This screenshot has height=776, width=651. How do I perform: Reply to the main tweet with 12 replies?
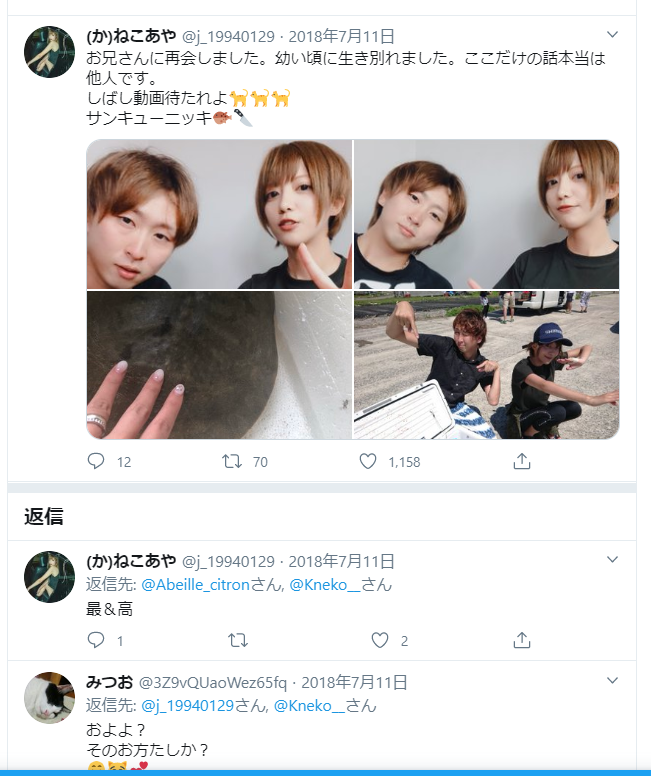[97, 462]
